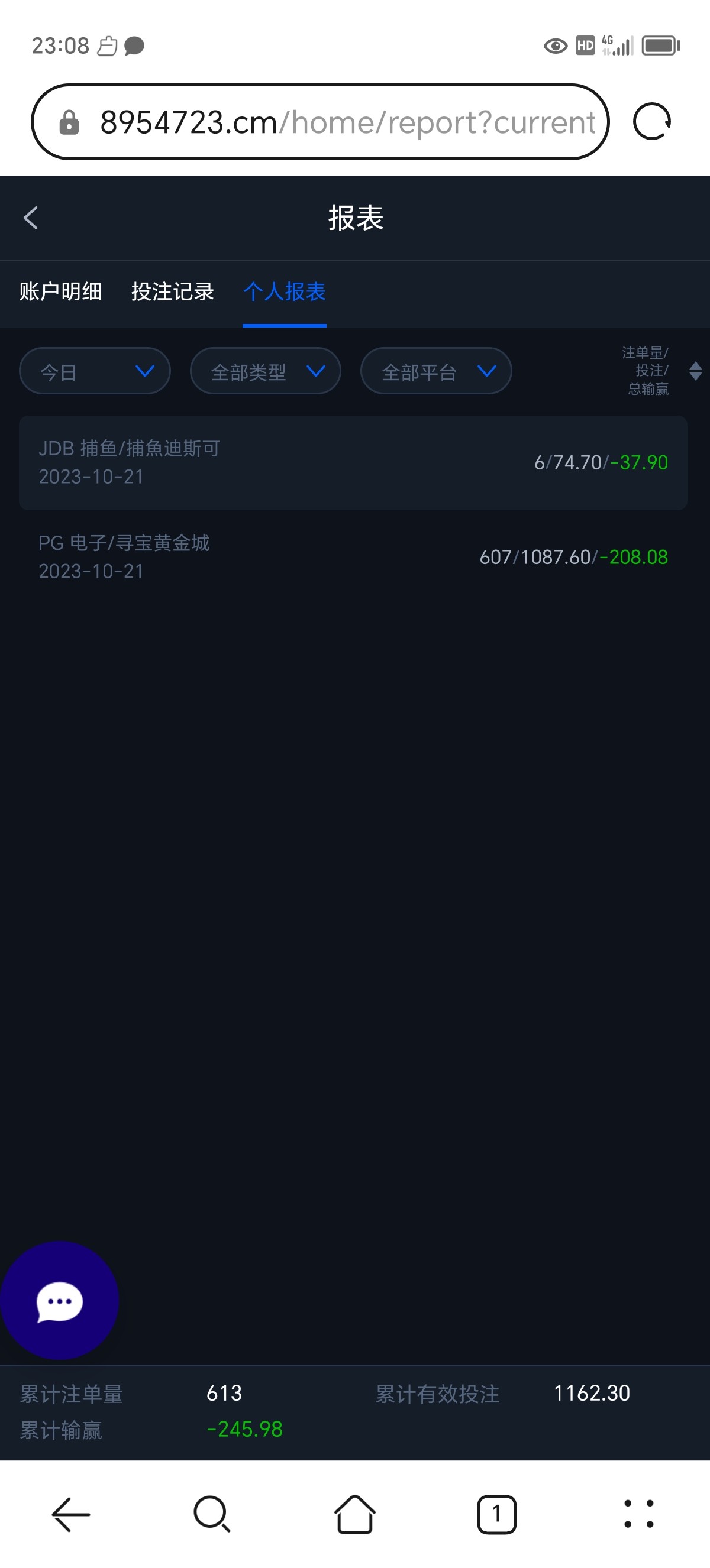Image resolution: width=710 pixels, height=1568 pixels.
Task: Open the browser's four-dot menu
Action: (x=639, y=1514)
